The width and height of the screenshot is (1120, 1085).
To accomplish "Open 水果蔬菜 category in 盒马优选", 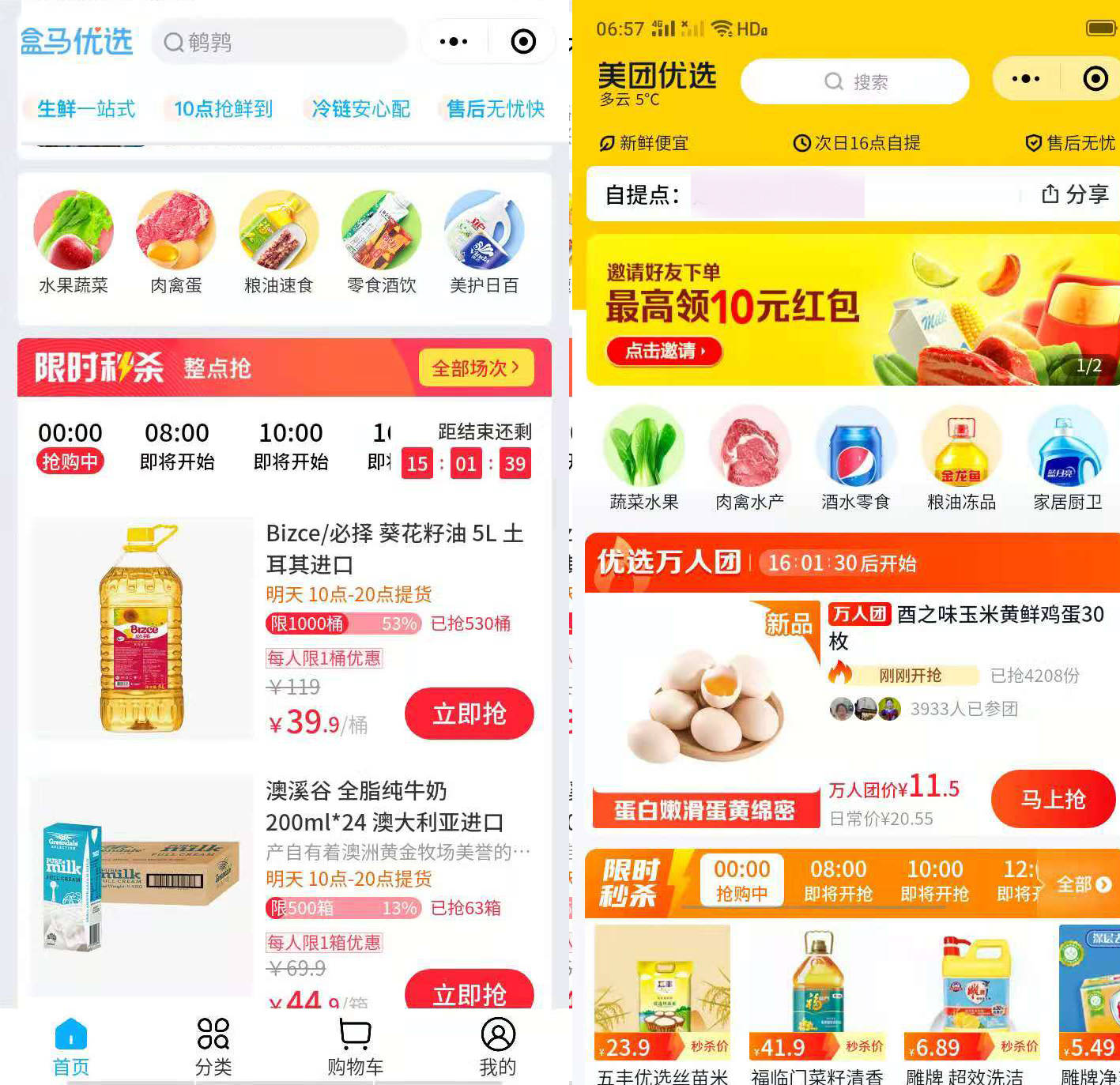I will pyautogui.click(x=73, y=243).
